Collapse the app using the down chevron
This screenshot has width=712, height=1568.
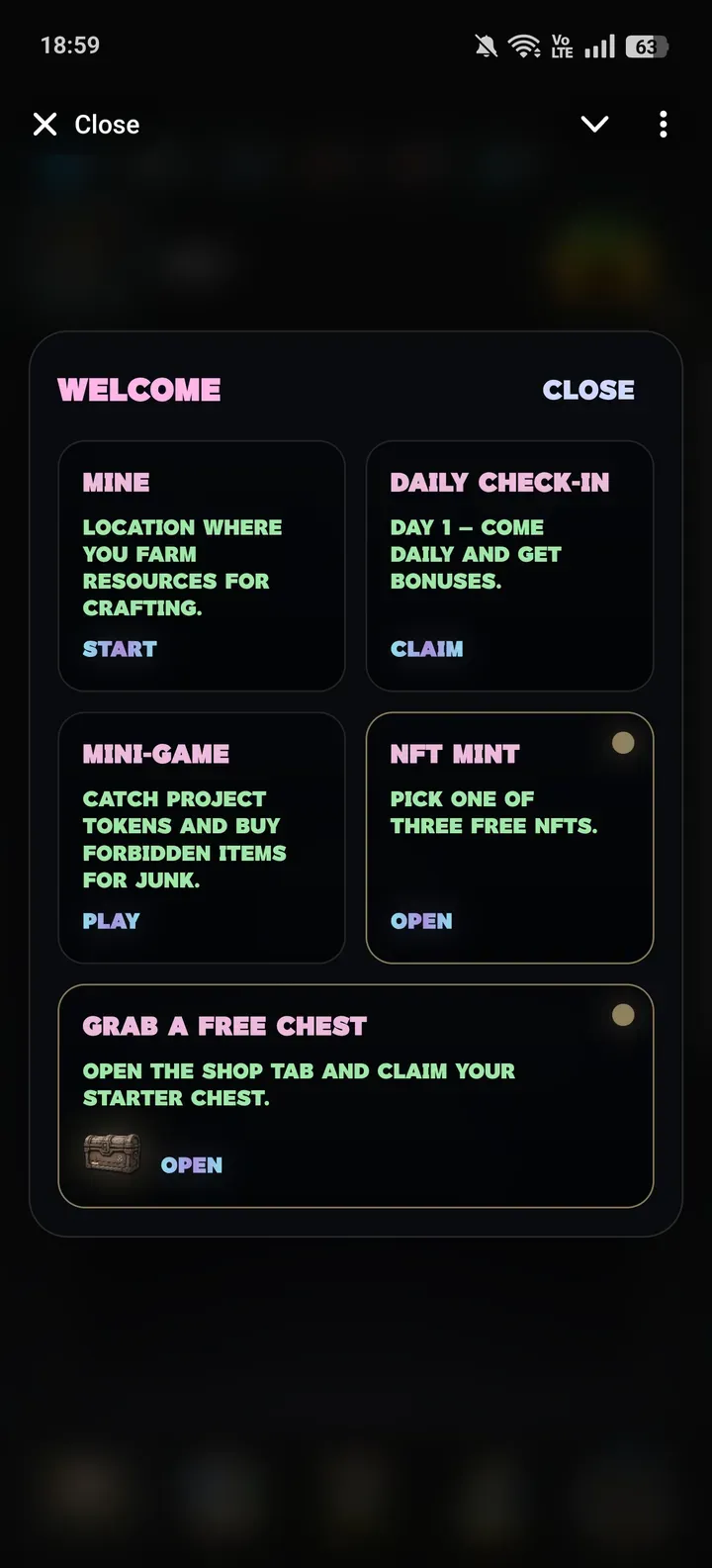pyautogui.click(x=594, y=125)
